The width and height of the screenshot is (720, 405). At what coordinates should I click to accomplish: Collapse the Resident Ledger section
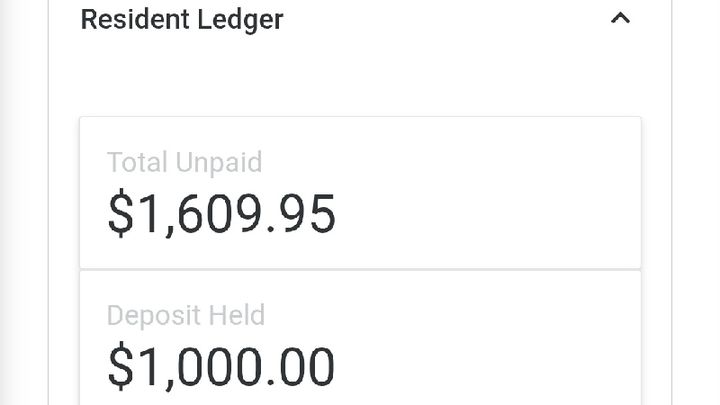point(620,18)
